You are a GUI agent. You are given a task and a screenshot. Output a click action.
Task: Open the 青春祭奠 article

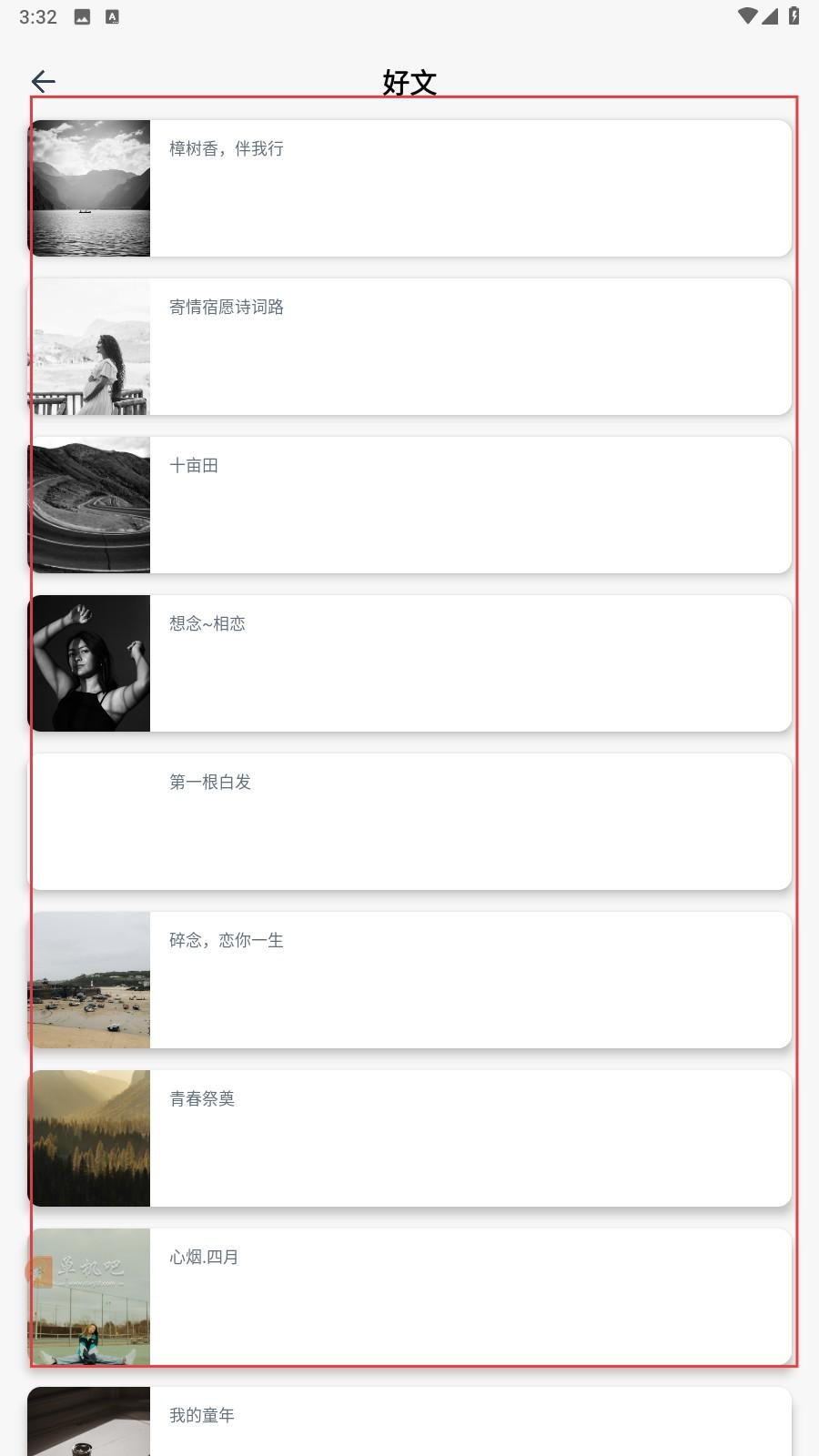[x=409, y=1137]
